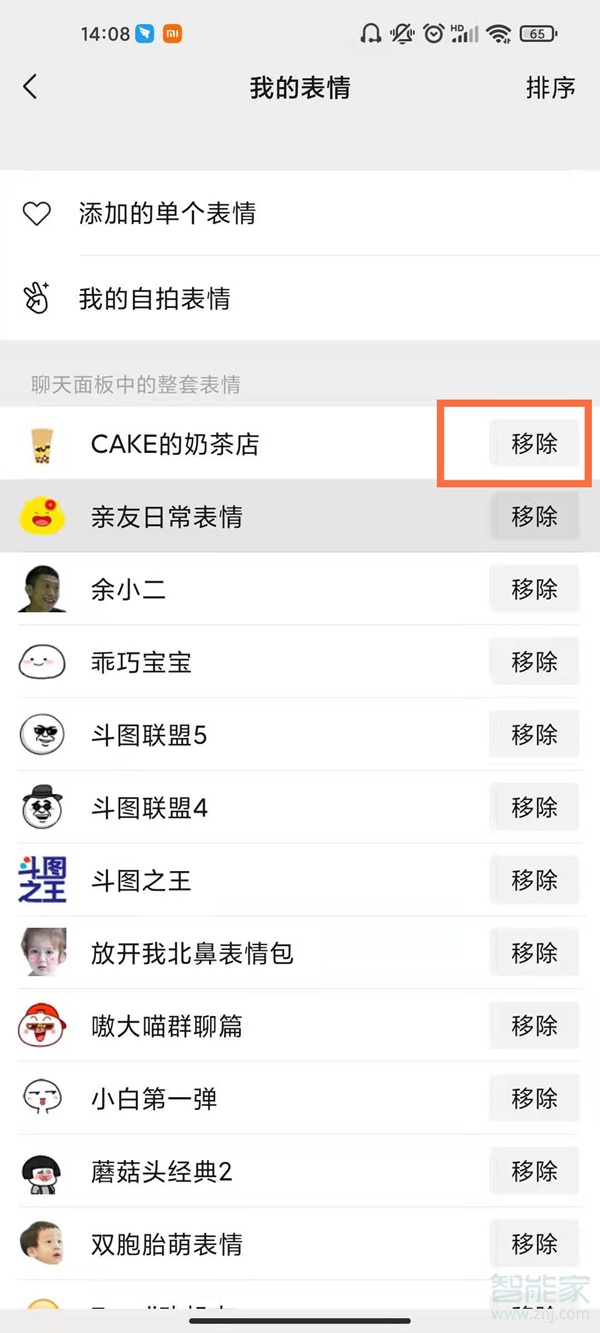Tap 移除 beside 蘑菇头经典2

point(534,1171)
